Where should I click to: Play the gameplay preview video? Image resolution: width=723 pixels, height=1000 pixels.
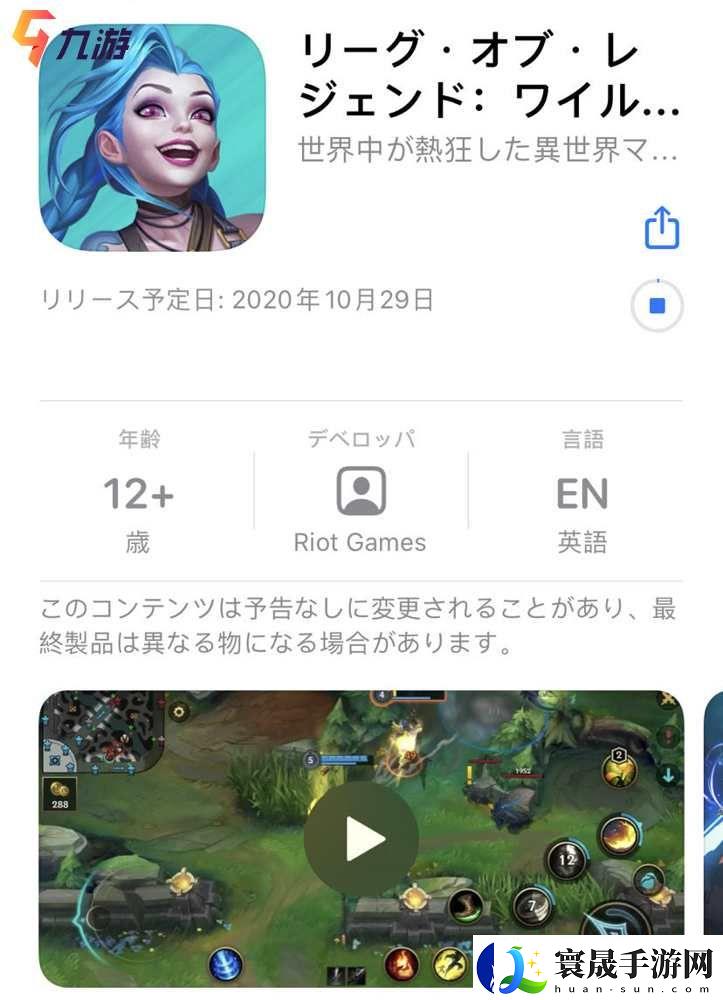pos(361,839)
